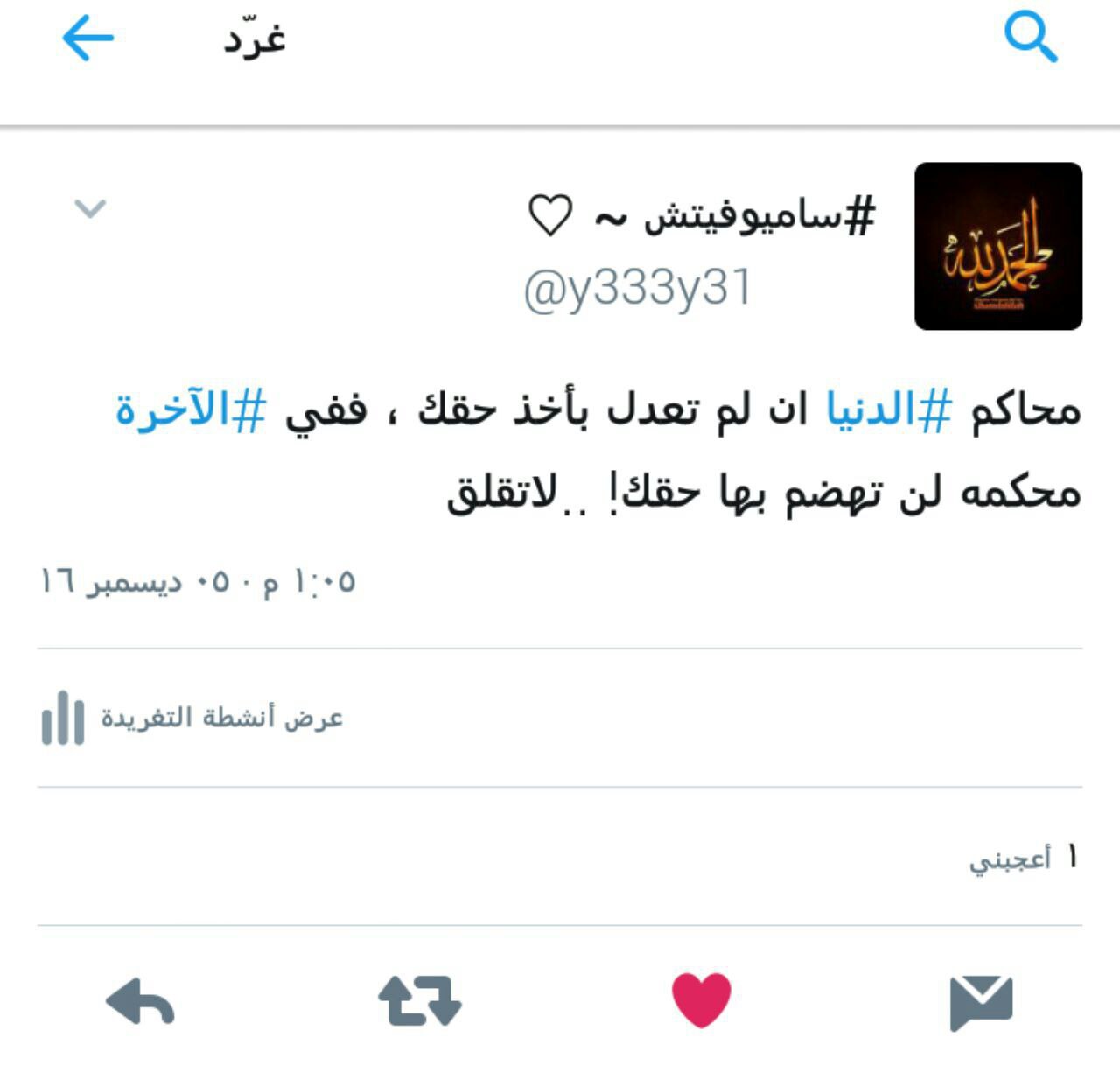The height and width of the screenshot is (1066, 1120).
Task: Open the @y333y31 profile picture
Action: (997, 246)
